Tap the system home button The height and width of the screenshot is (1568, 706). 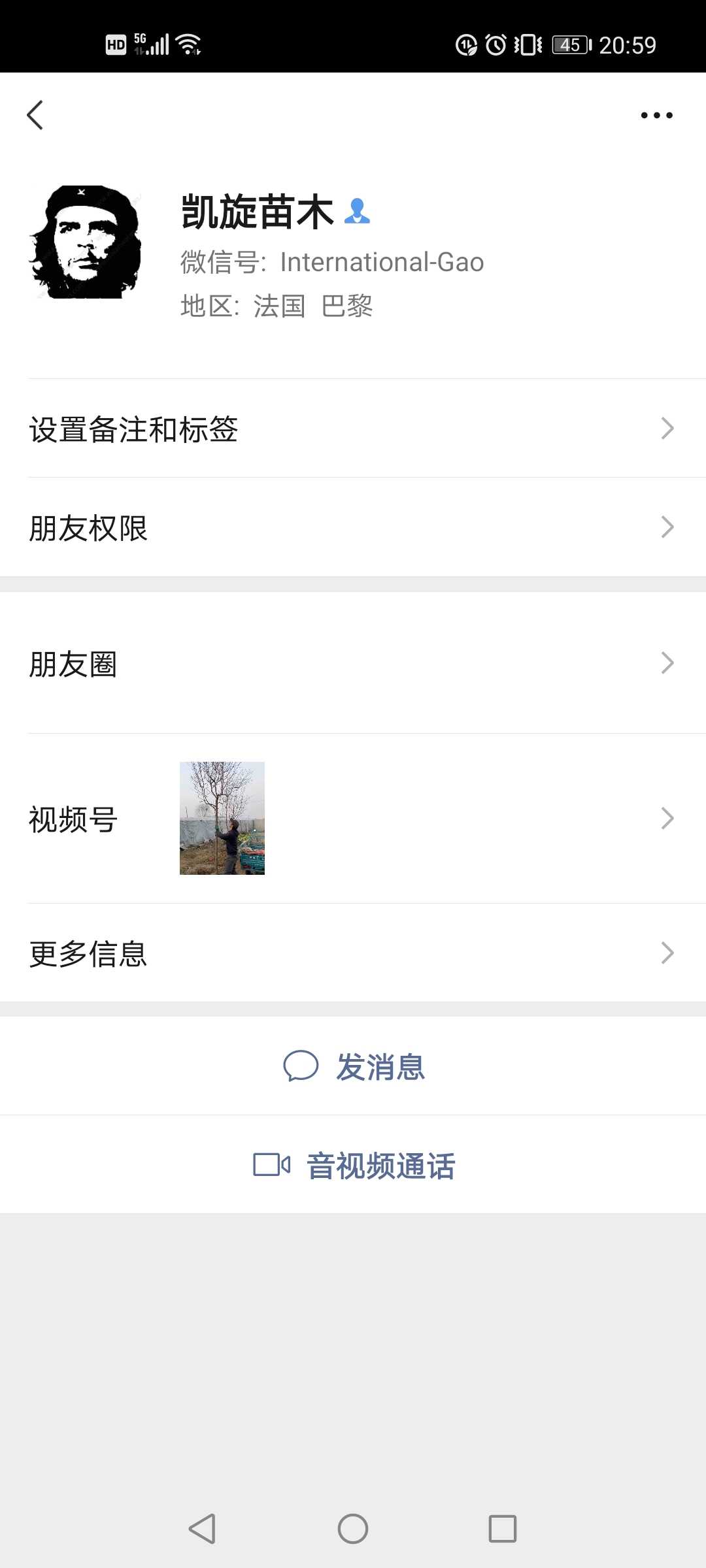pos(353,1529)
